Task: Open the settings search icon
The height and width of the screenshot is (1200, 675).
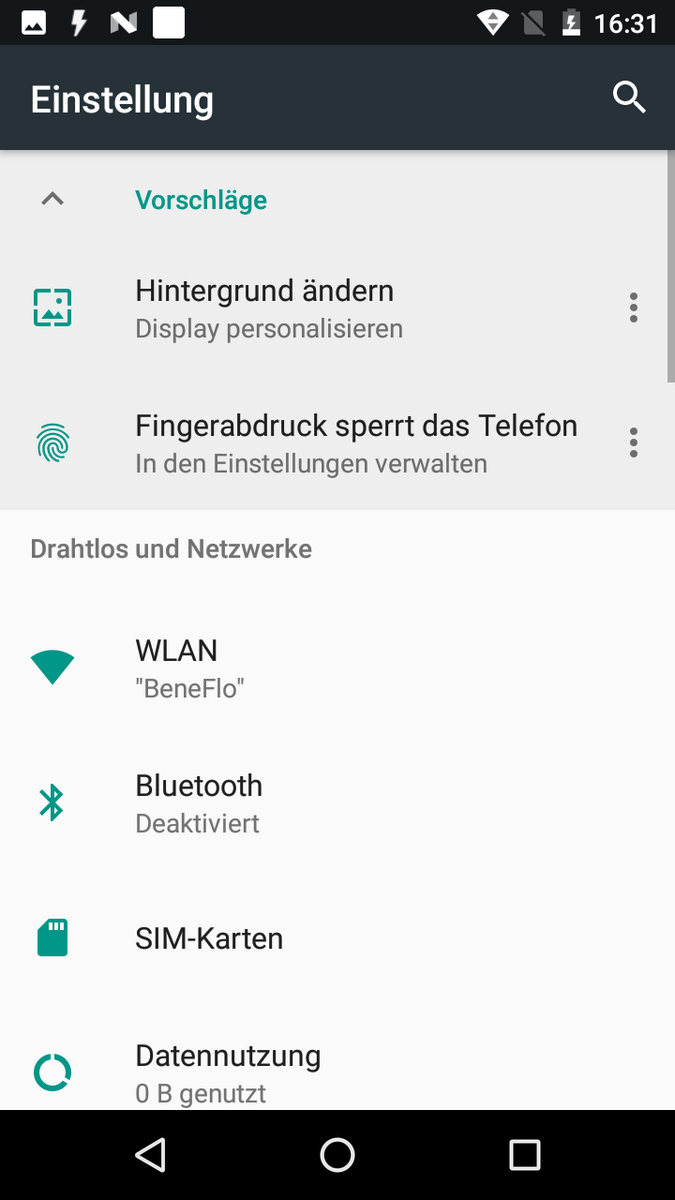Action: coord(629,98)
